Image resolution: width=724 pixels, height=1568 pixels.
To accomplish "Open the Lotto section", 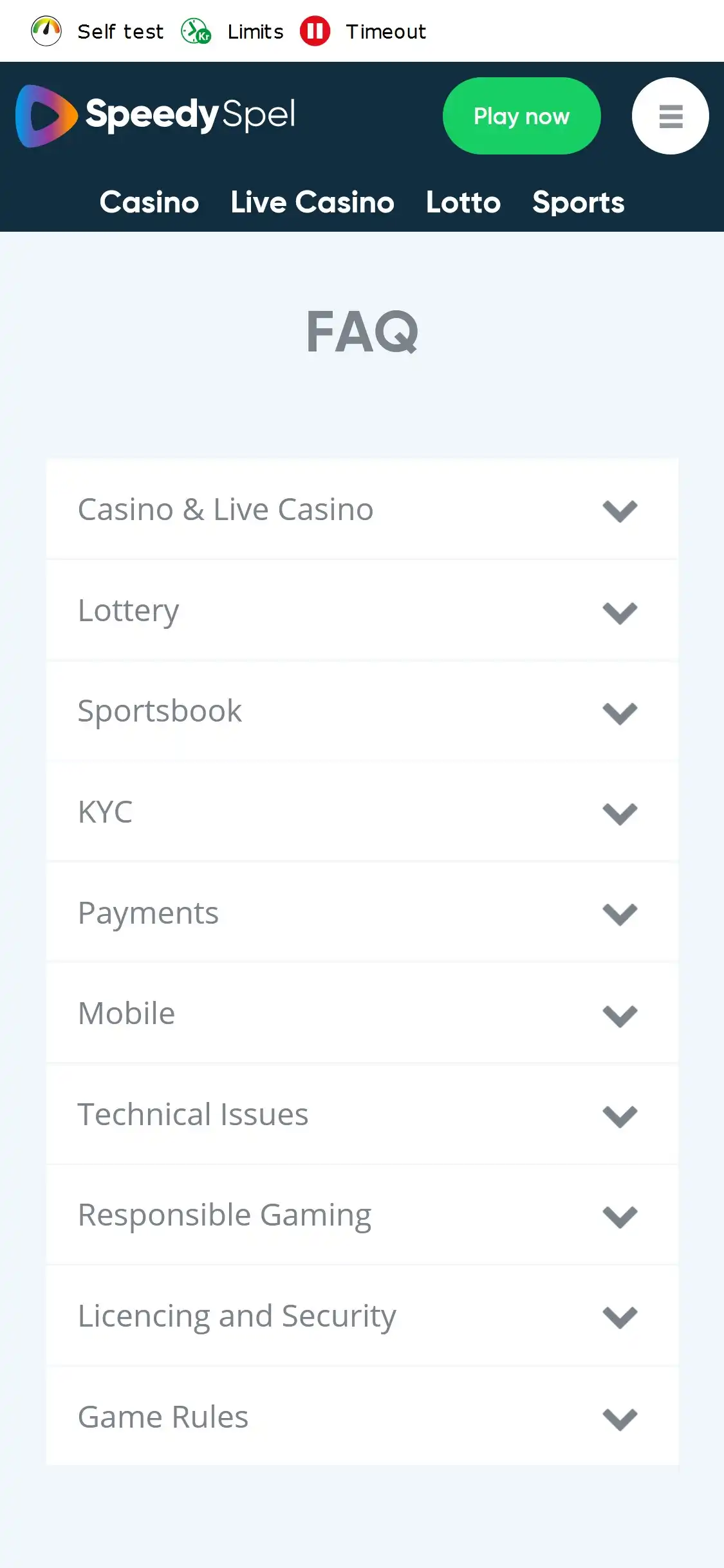I will 463,202.
